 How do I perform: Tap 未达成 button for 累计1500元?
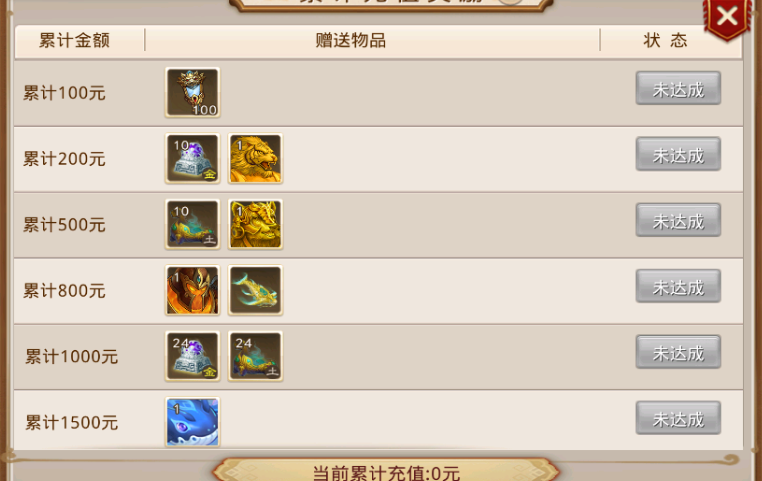[678, 418]
